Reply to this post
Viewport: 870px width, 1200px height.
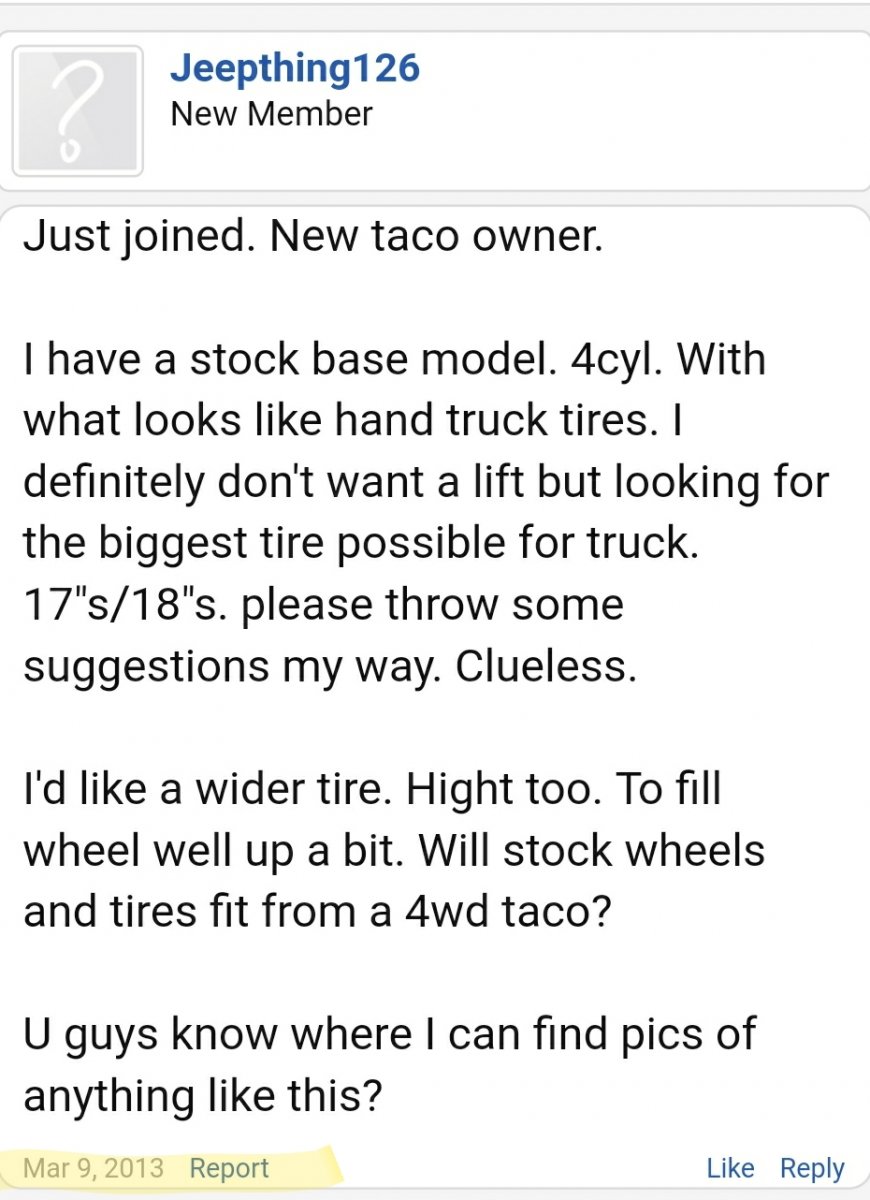tap(812, 1168)
